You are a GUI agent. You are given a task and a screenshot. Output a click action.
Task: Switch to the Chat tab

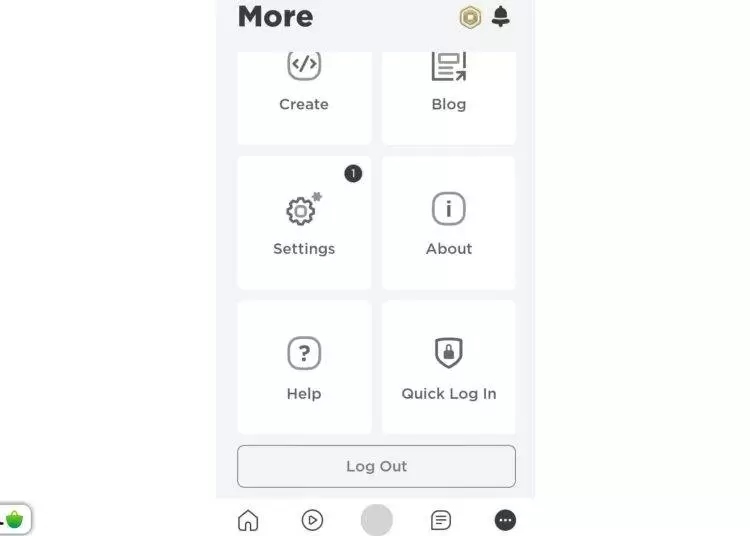tap(441, 520)
